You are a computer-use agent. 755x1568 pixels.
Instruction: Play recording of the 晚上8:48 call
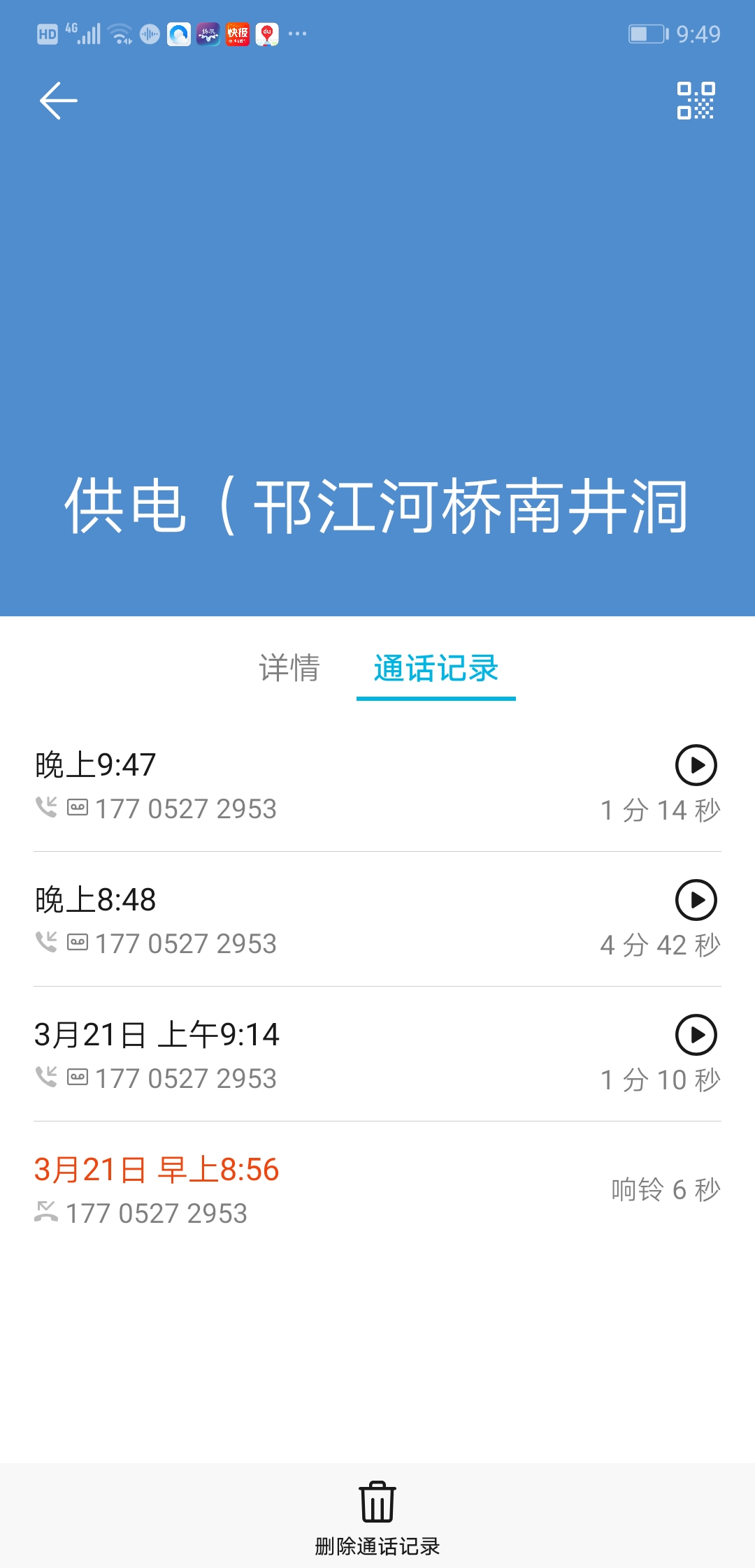point(696,900)
